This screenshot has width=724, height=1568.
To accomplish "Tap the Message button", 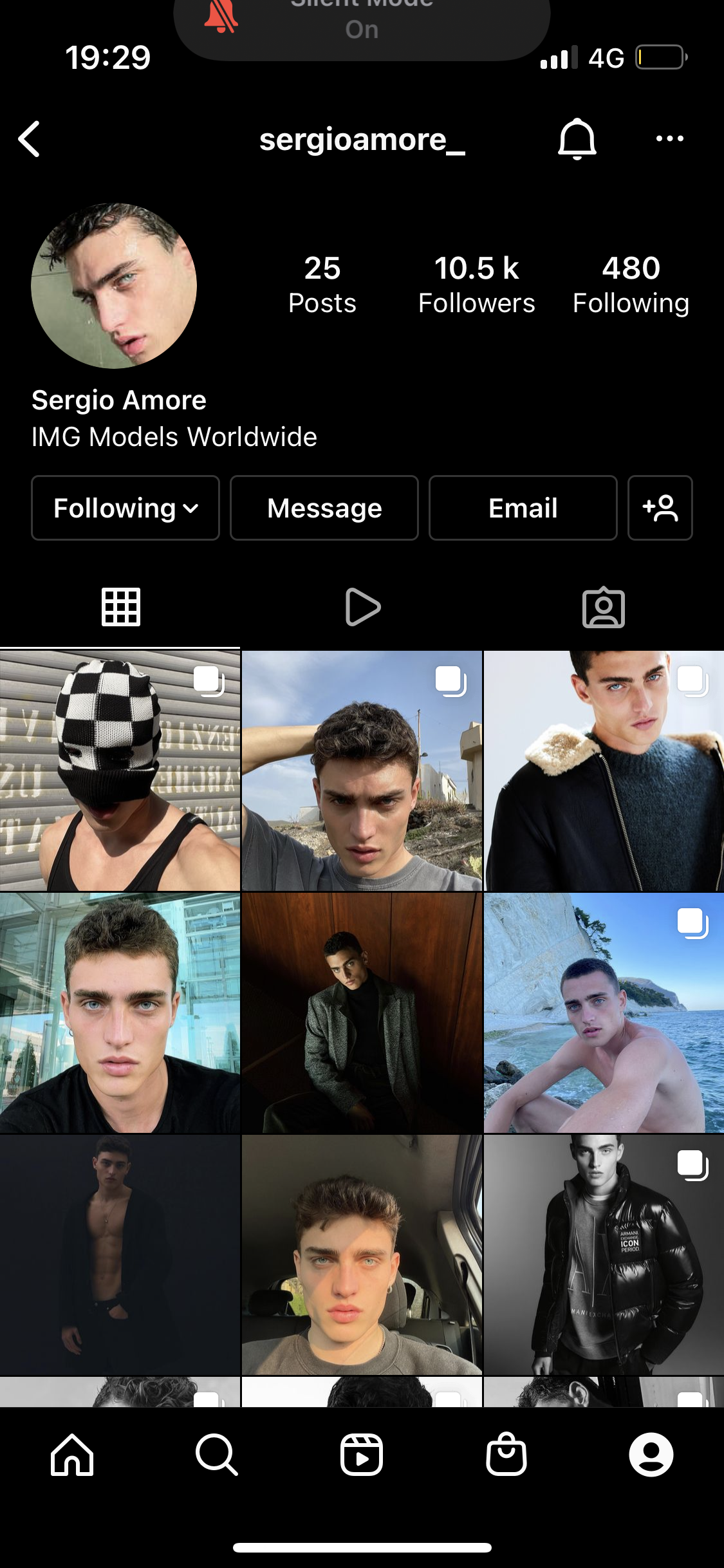I will [324, 508].
